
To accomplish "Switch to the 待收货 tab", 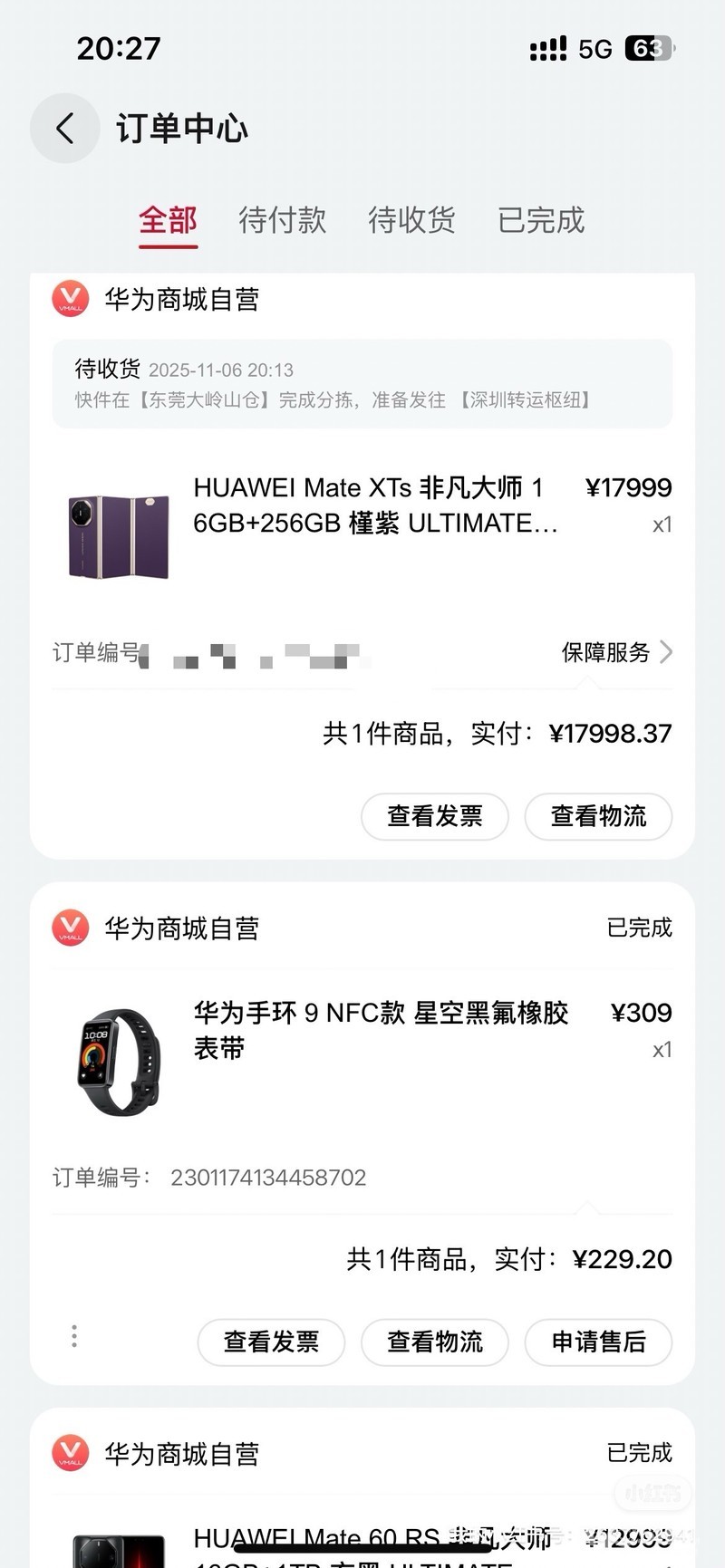I will pos(411,220).
